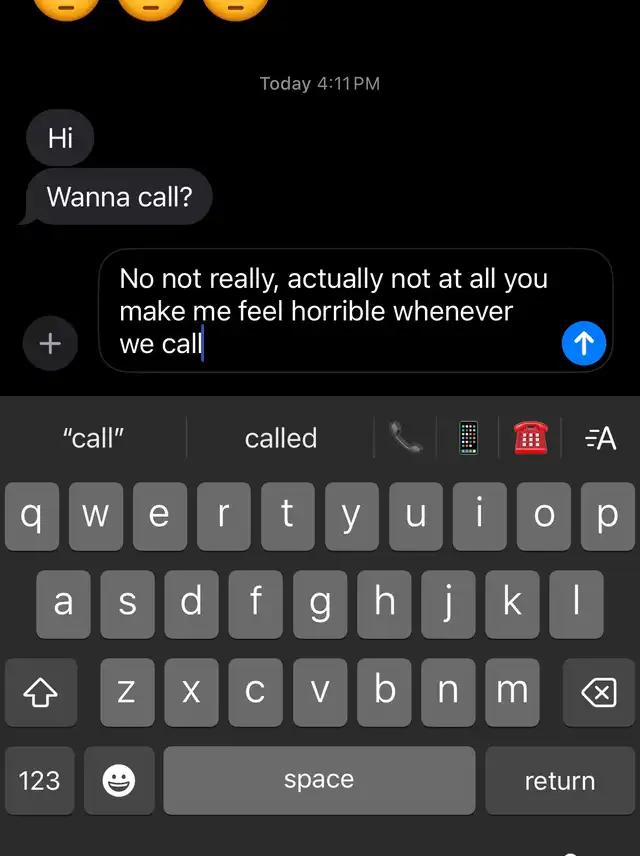
Task: Tap the return key
Action: click(559, 780)
